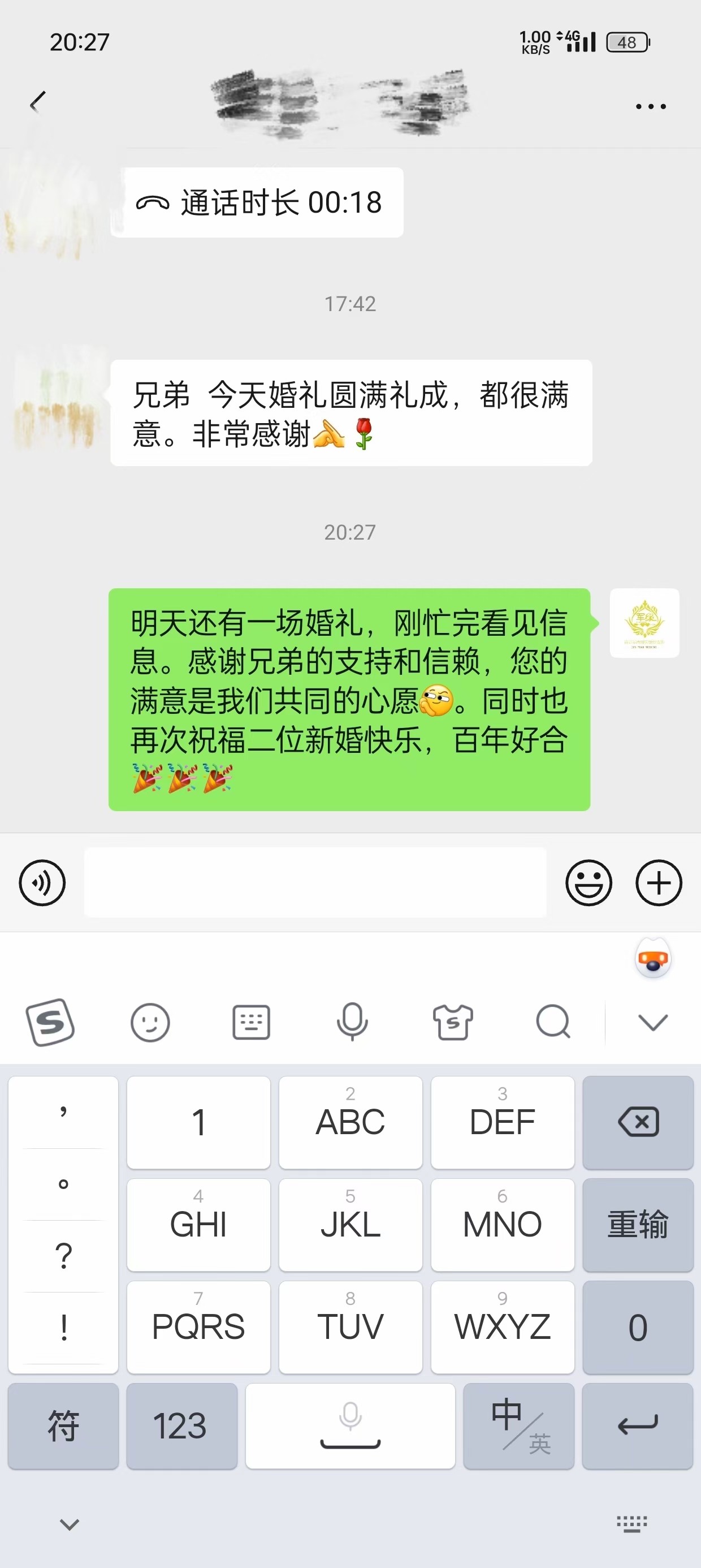Tap the call duration 00:18 message
The width and height of the screenshot is (701, 1568).
click(257, 203)
